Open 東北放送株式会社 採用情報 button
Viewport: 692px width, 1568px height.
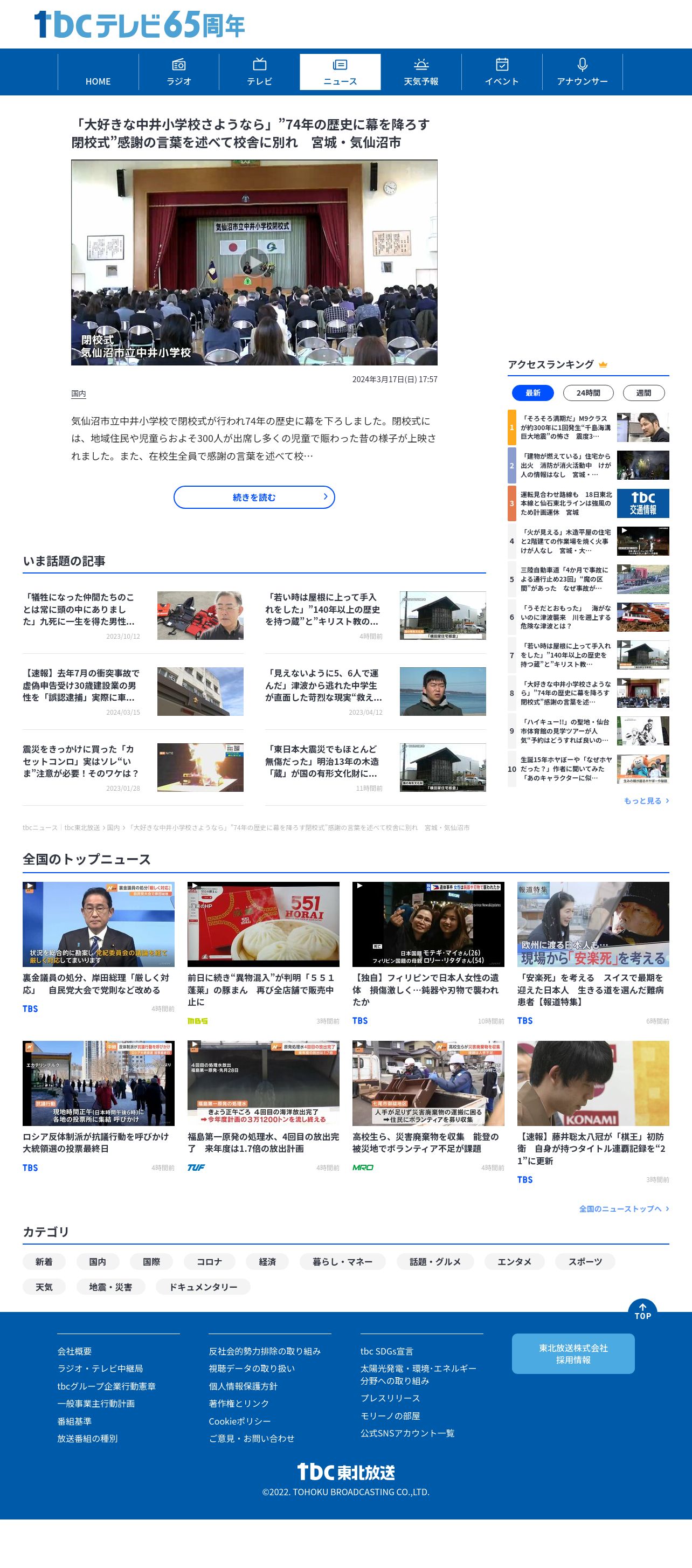click(x=573, y=1353)
